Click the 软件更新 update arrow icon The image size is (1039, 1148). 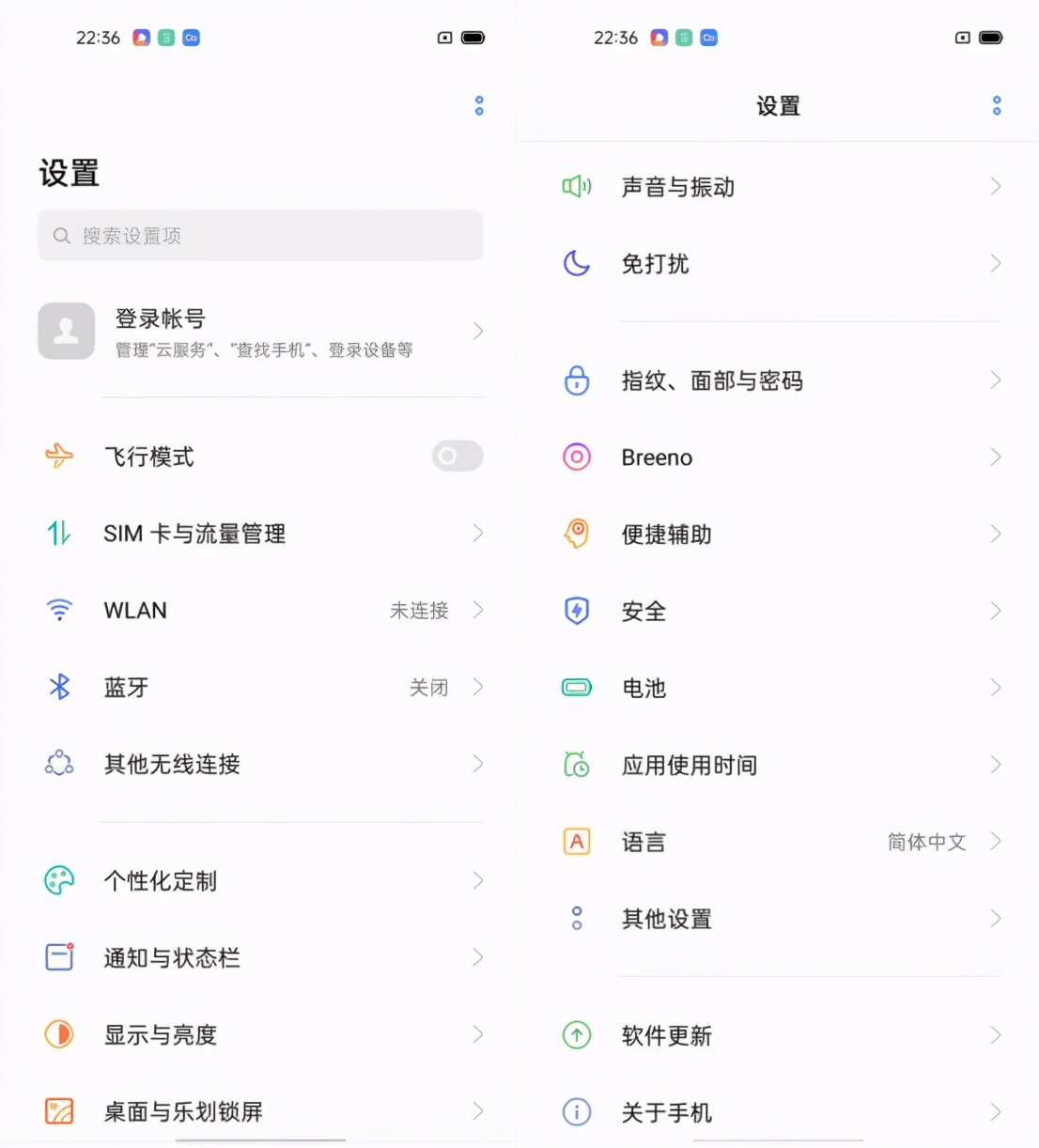pyautogui.click(x=576, y=1035)
